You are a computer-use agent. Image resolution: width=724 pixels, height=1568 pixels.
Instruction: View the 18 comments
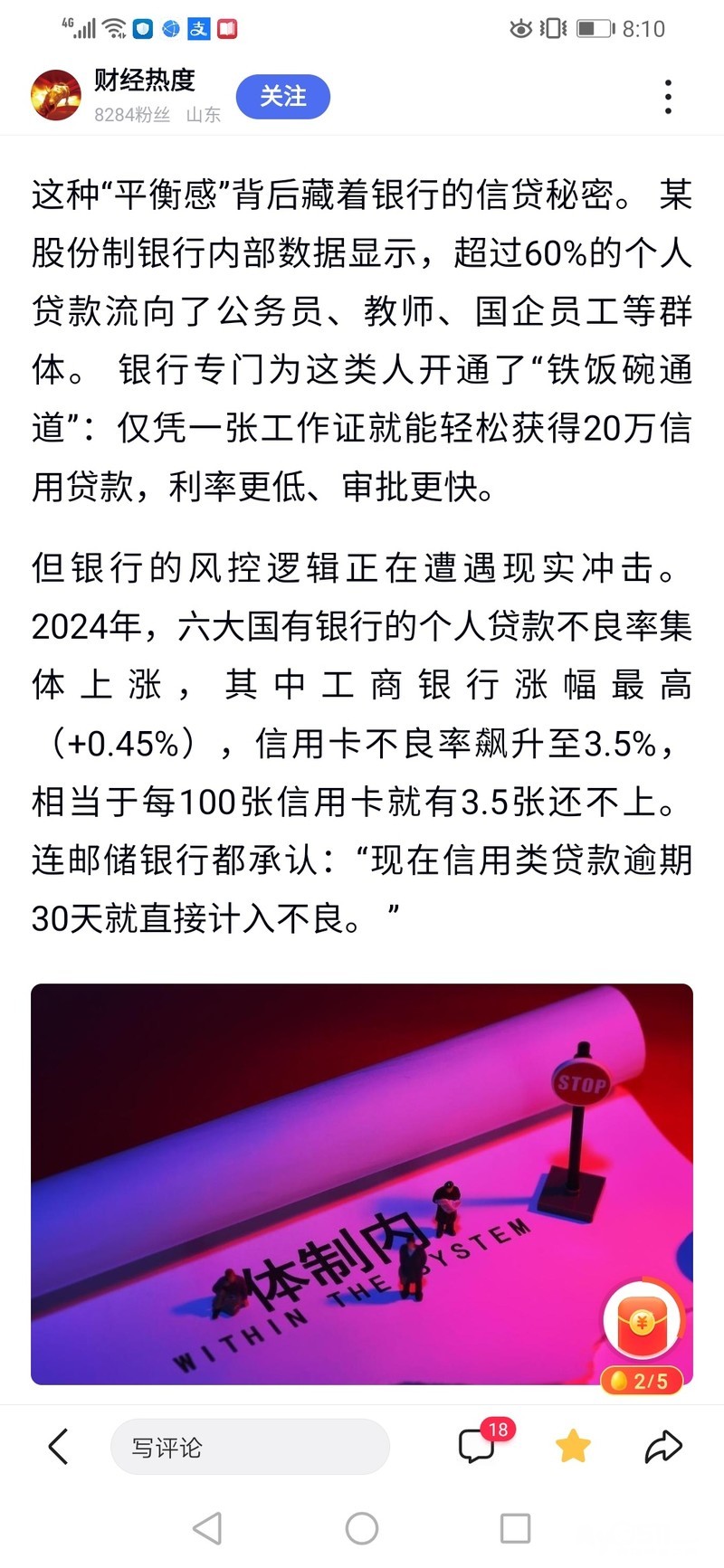(477, 1446)
